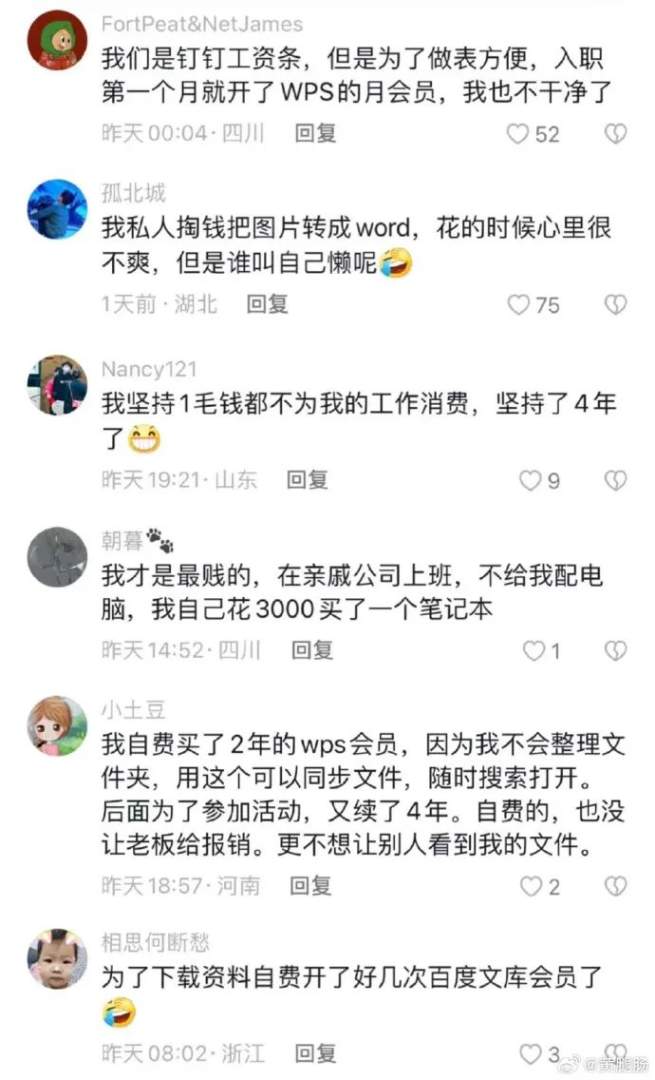This screenshot has height=1080, width=655.
Task: Reply to Nancy121's comment
Action: point(308,480)
